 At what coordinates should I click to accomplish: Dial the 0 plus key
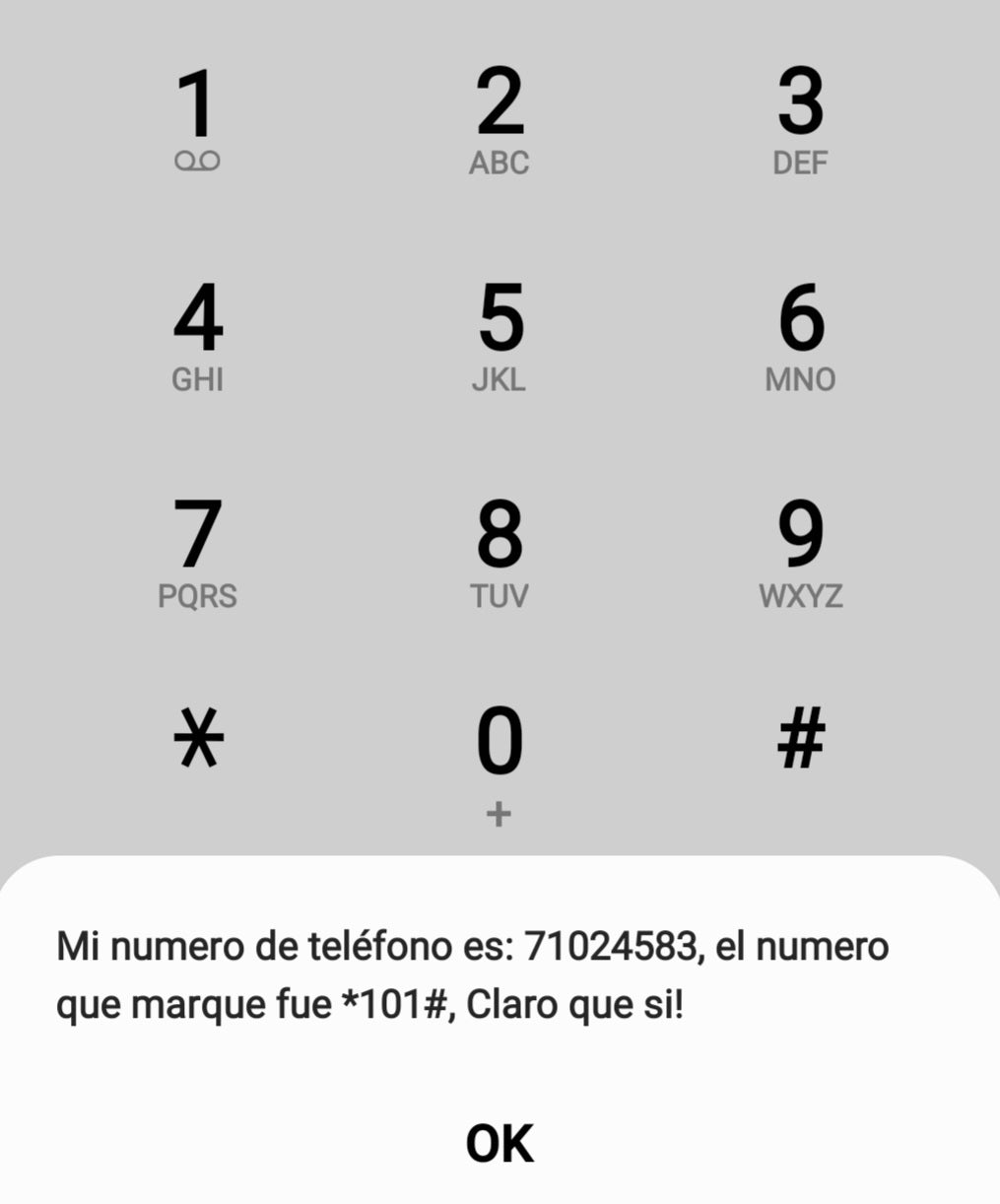500,759
